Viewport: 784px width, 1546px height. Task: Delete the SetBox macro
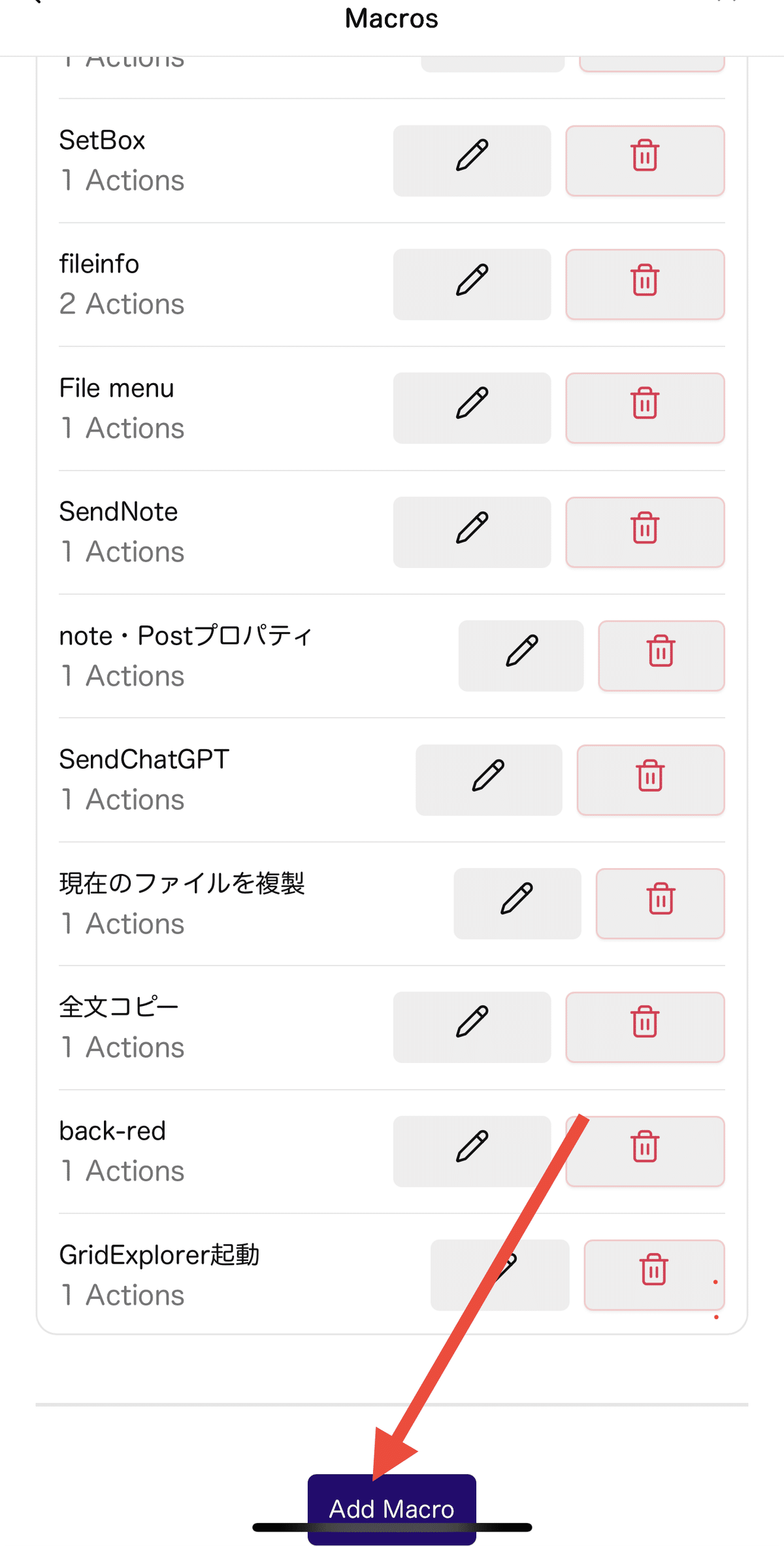645,161
